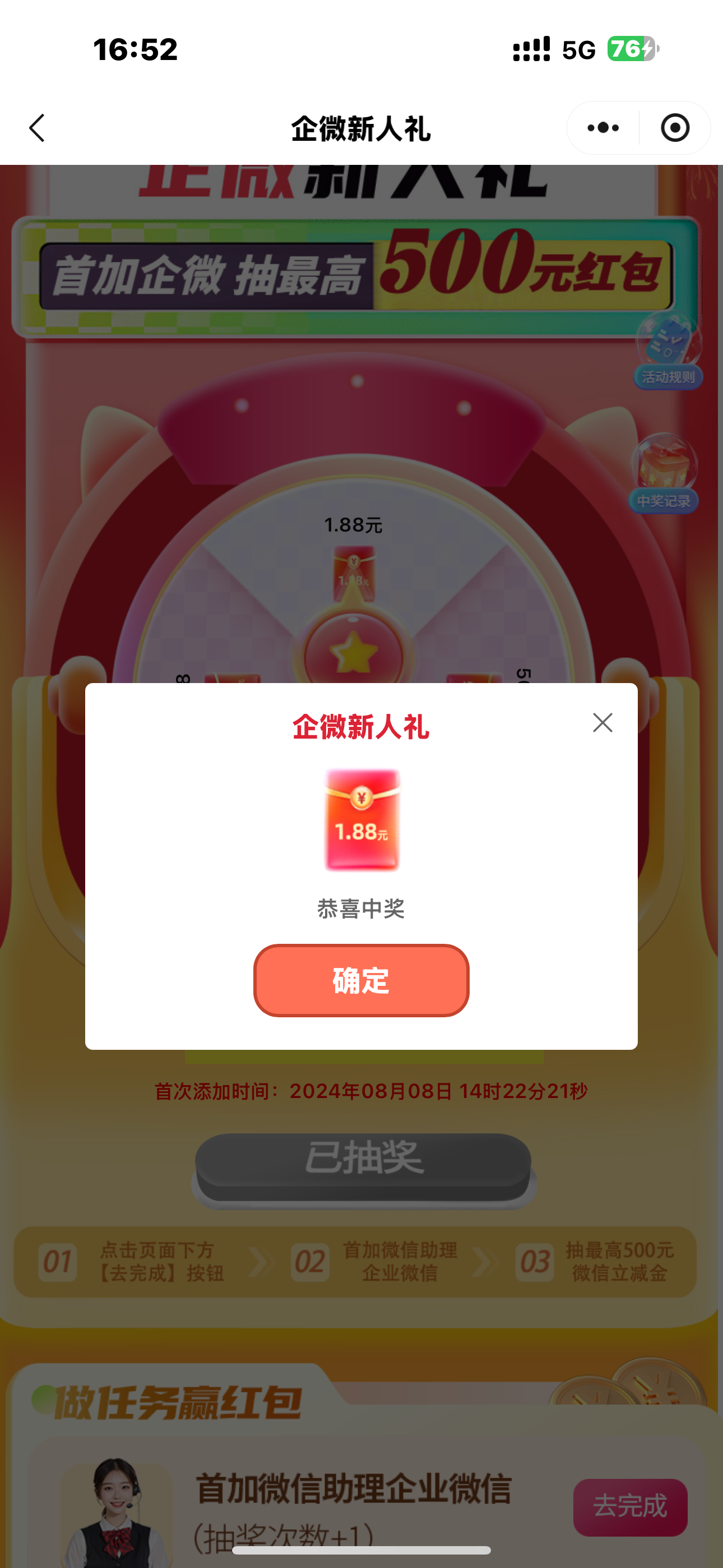Tap 确定 to confirm the prize
Viewport: 723px width, 1568px height.
pos(361,980)
